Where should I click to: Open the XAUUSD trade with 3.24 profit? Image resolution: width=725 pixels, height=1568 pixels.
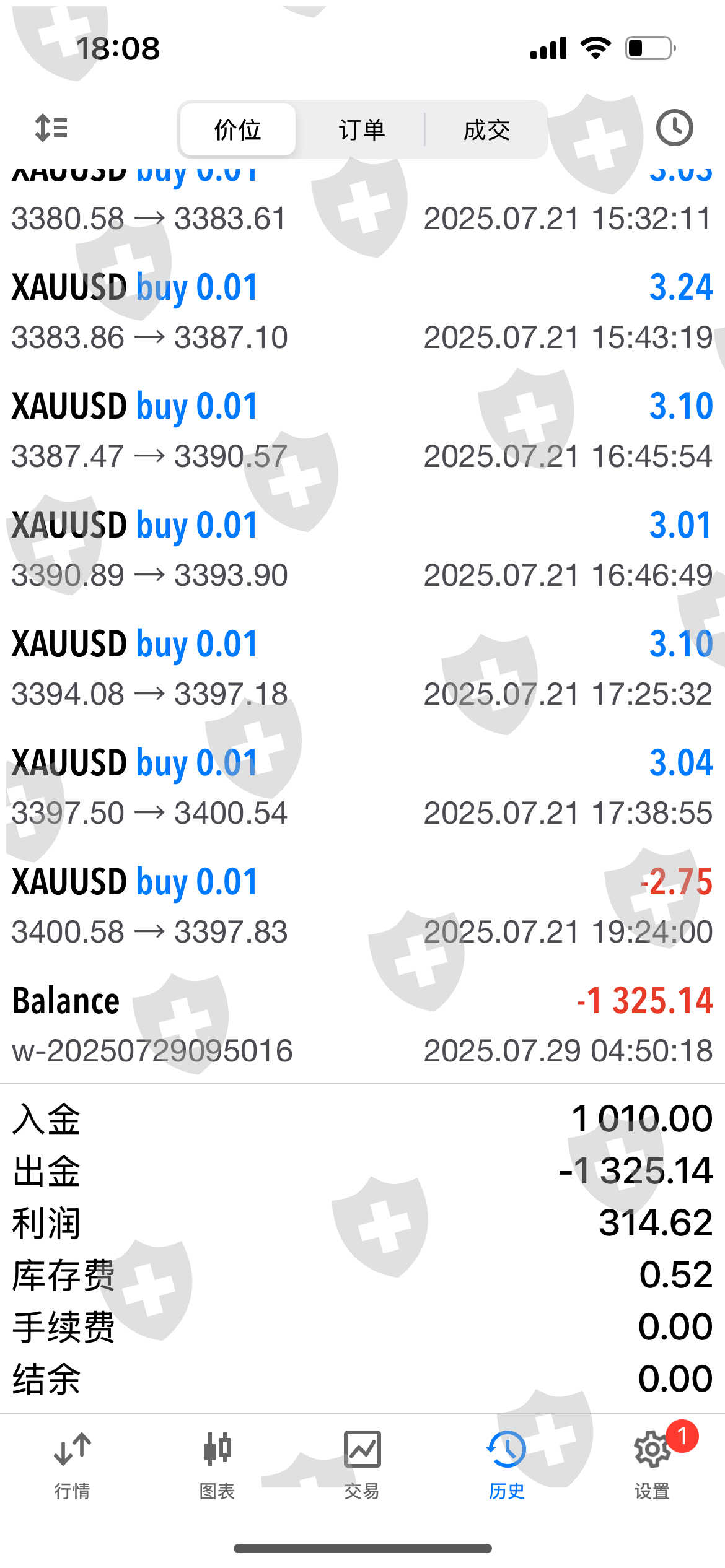(362, 311)
